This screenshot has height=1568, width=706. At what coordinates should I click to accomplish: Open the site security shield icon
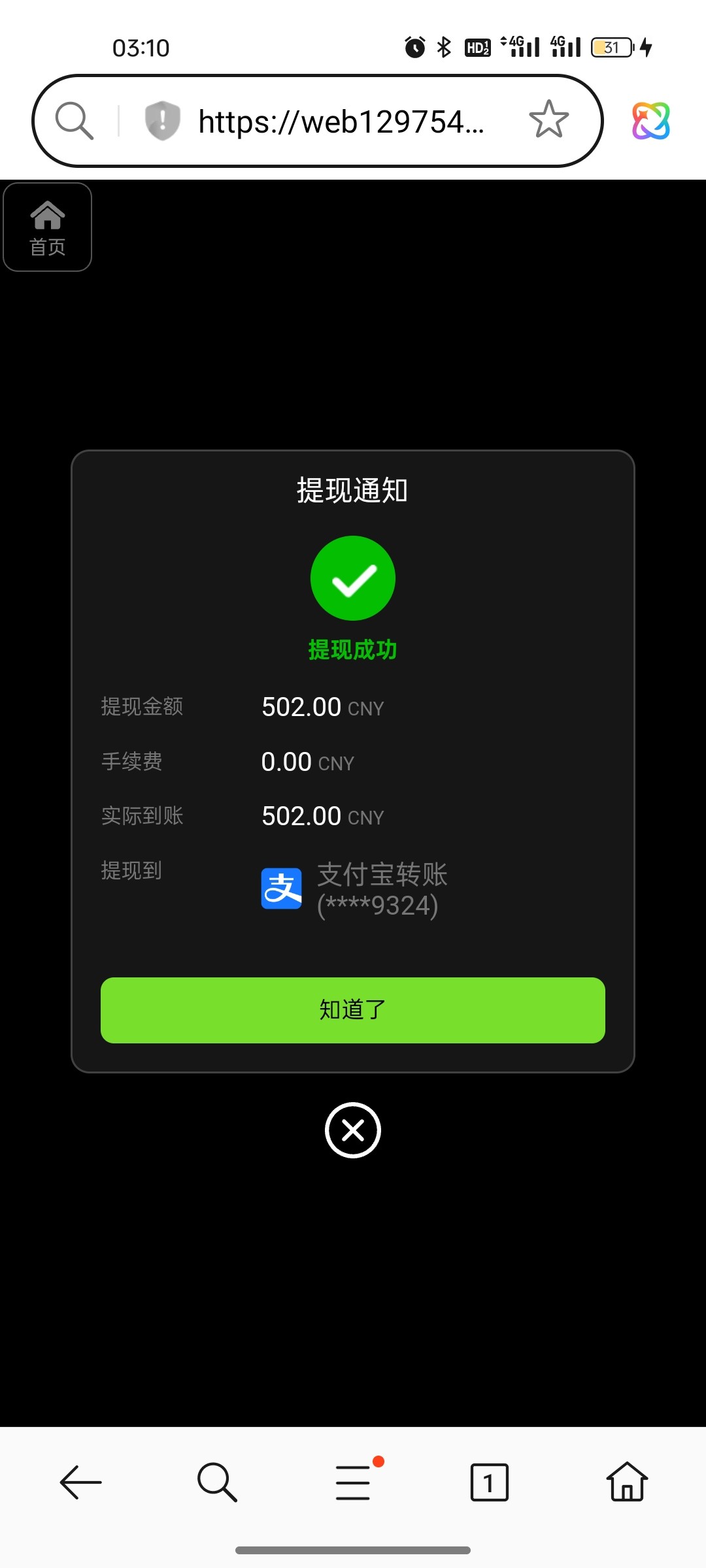point(162,121)
